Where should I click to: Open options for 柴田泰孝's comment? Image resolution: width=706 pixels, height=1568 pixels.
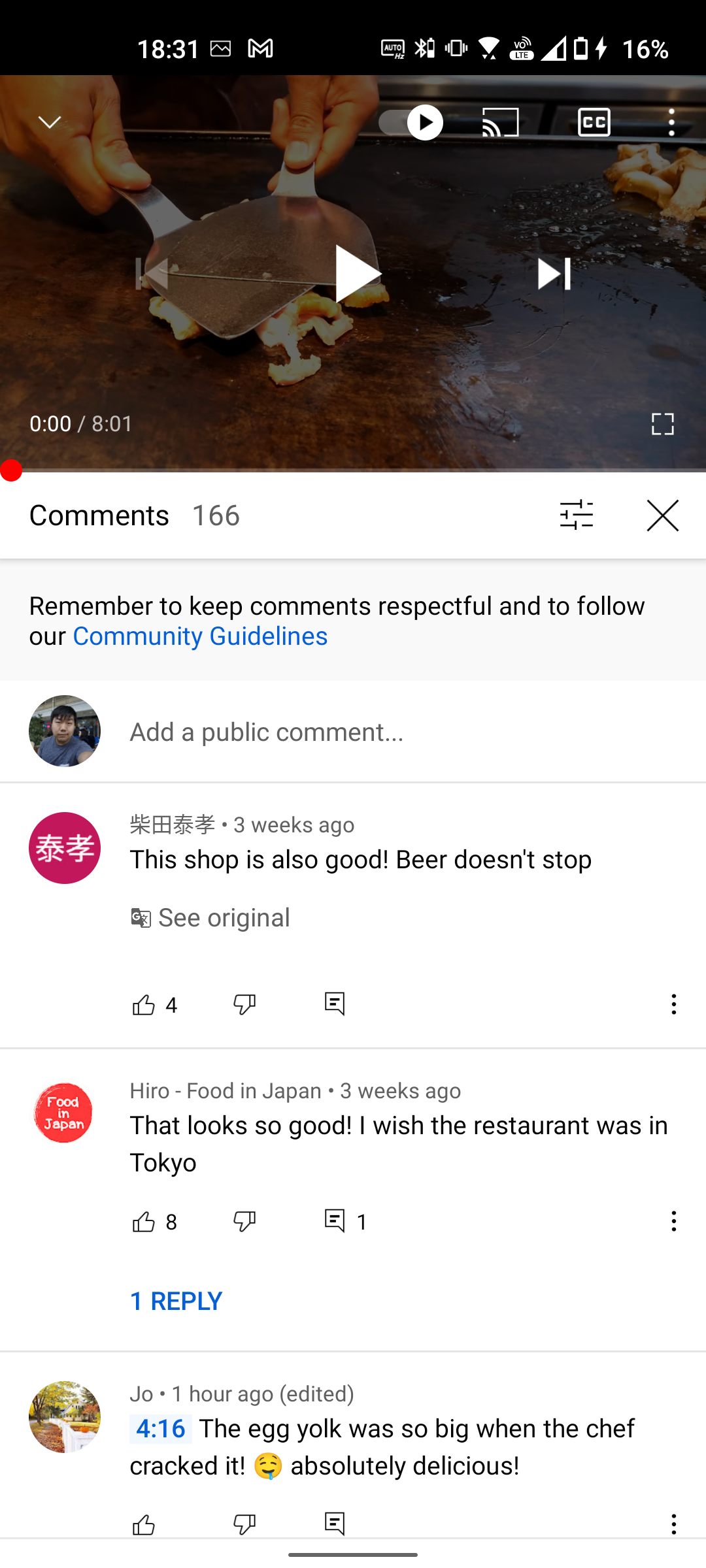(x=674, y=1004)
